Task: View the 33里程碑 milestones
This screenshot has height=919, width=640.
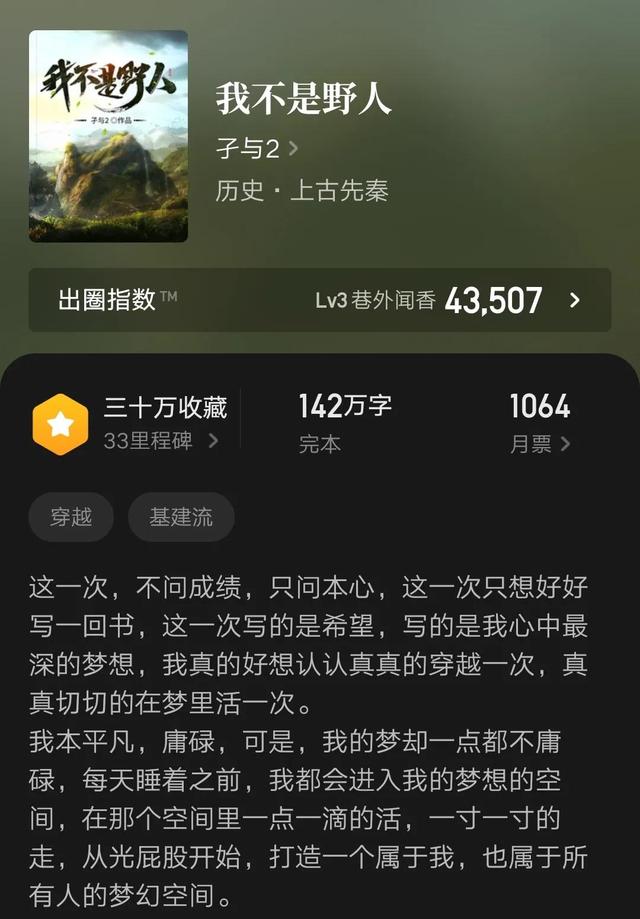Action: (x=160, y=441)
